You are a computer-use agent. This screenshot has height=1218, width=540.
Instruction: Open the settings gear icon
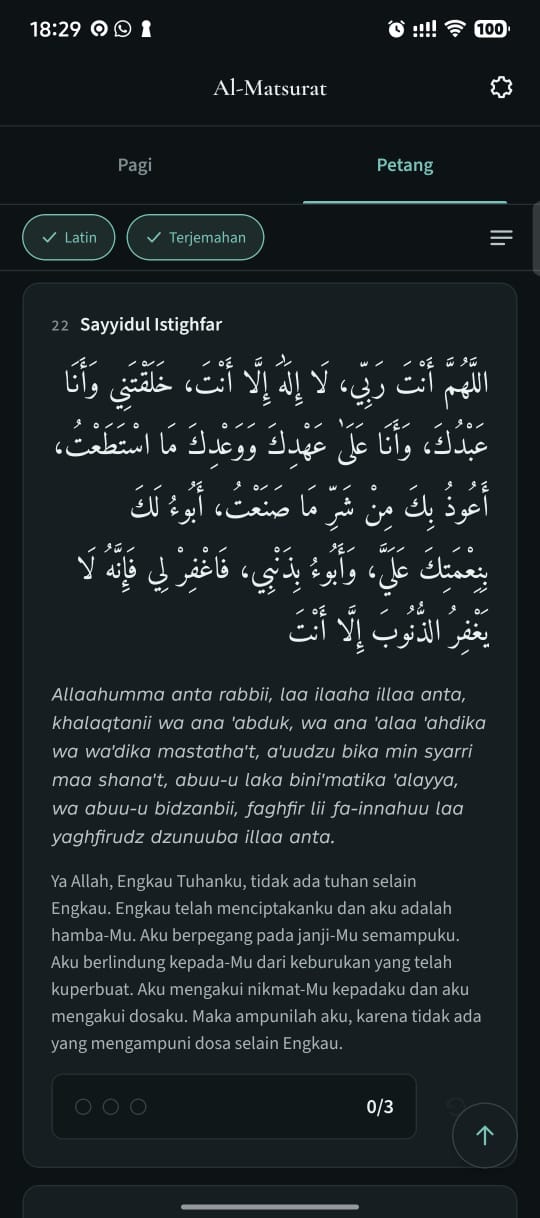coord(501,88)
